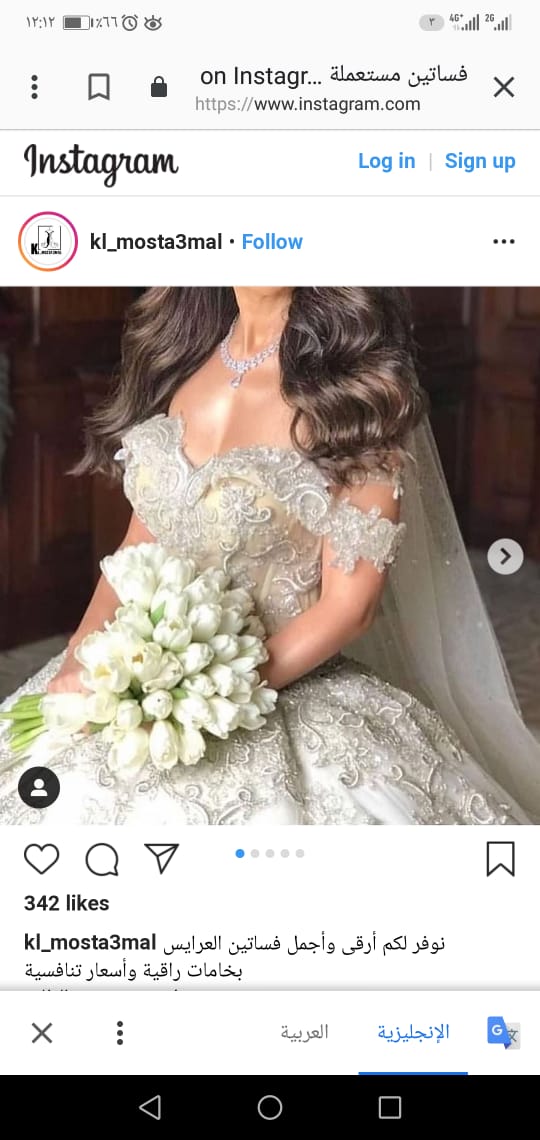Show tagged people on the photo

pos(39,787)
